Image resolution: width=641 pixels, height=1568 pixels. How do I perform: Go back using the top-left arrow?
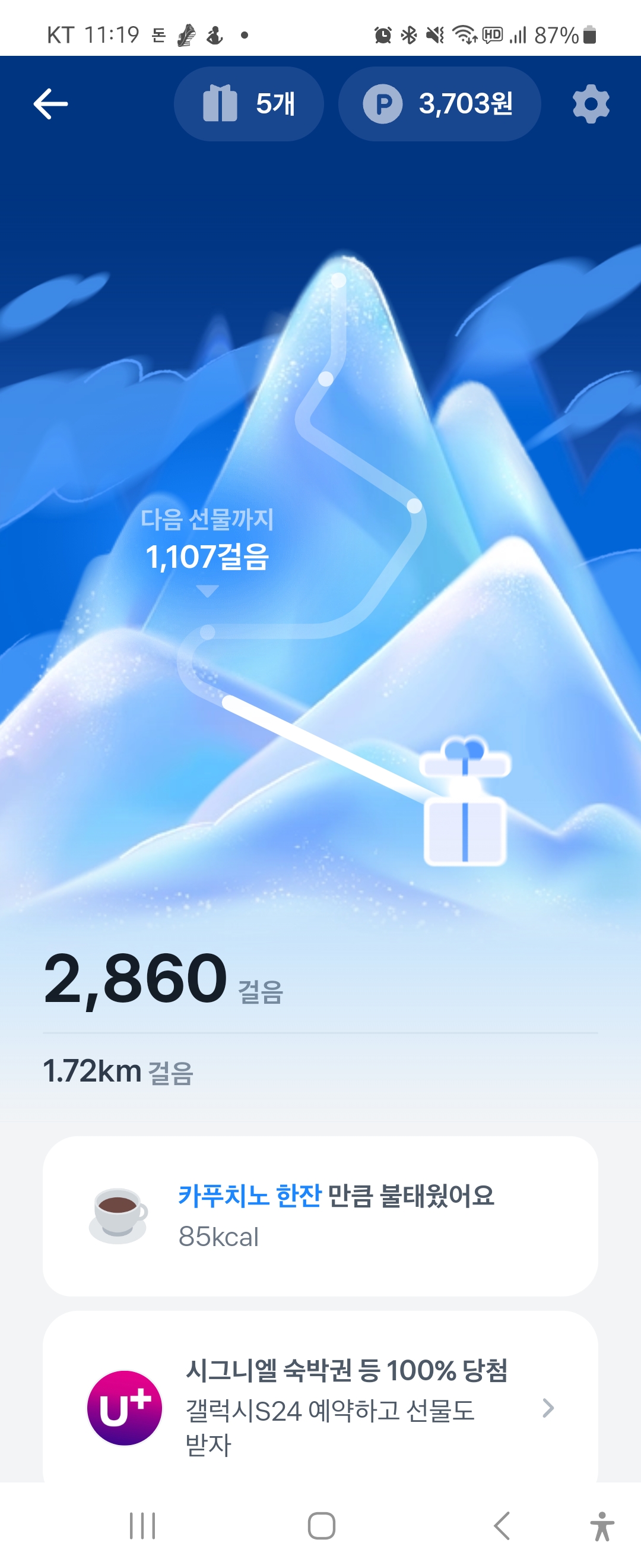point(50,103)
